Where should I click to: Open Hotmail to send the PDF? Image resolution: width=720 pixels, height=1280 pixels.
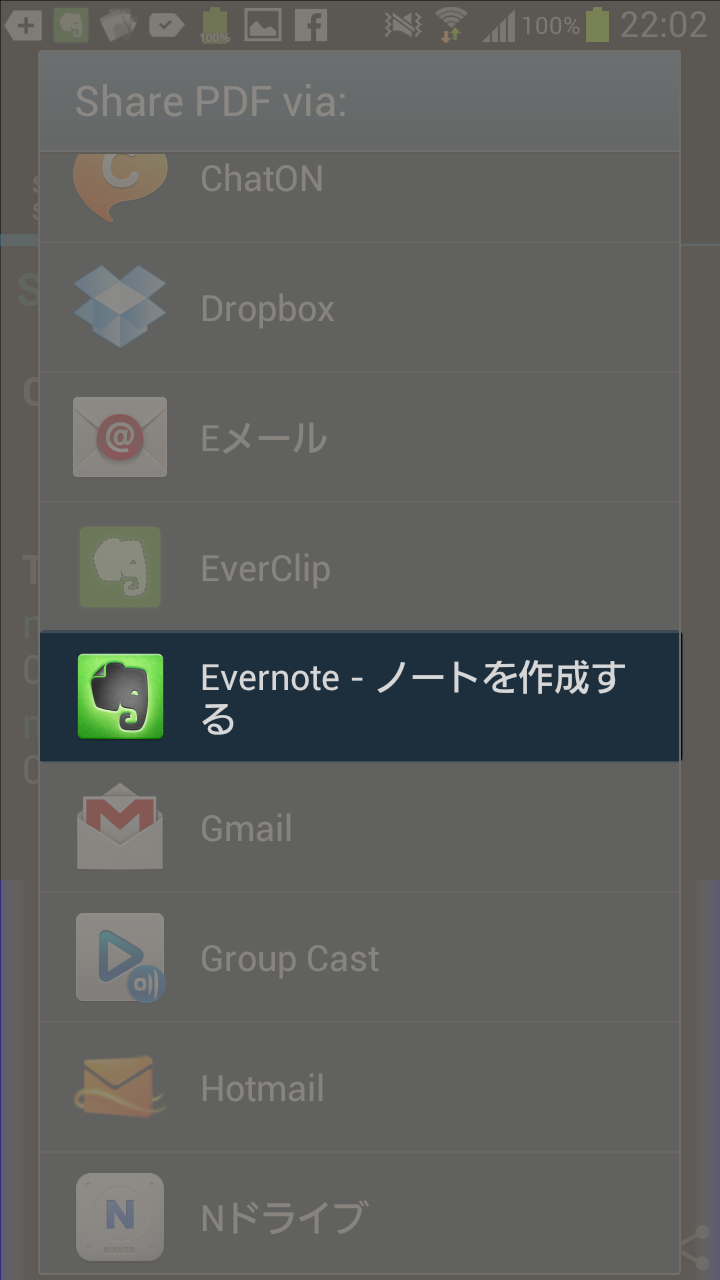(360, 1087)
